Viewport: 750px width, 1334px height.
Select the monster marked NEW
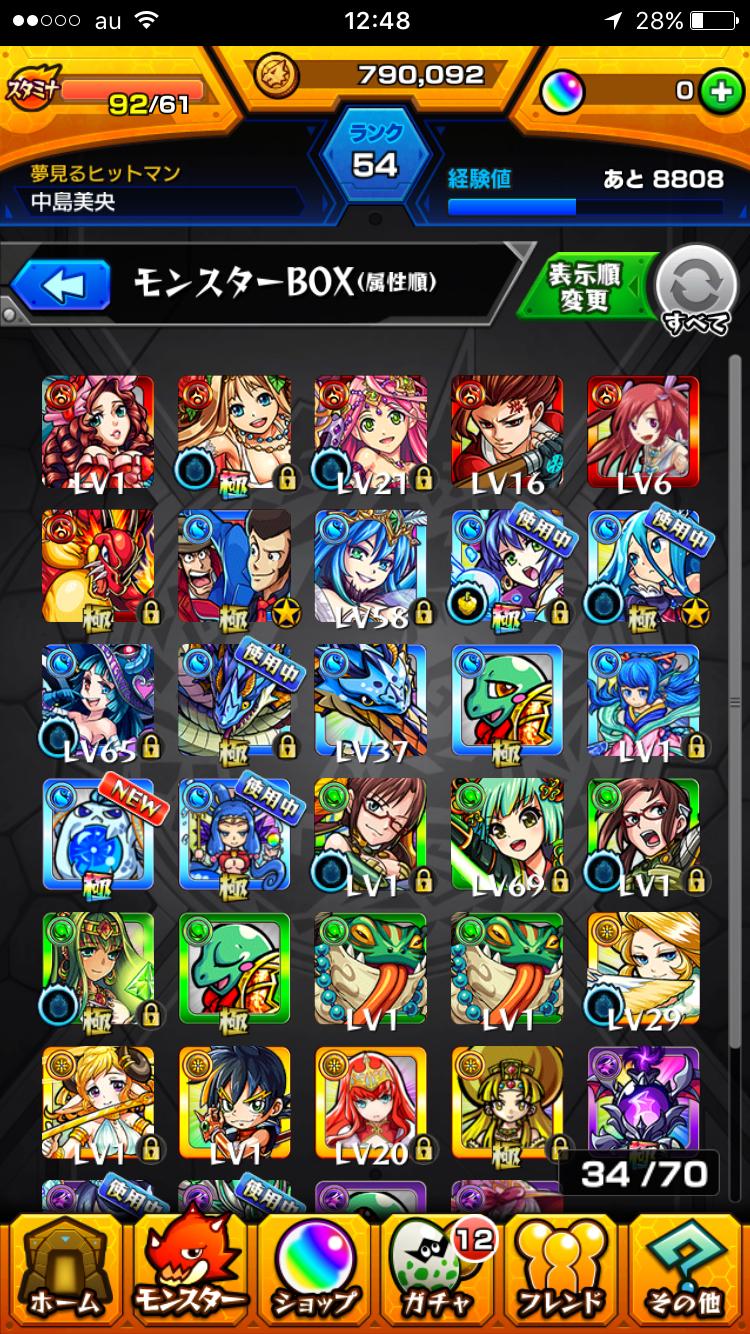click(x=98, y=834)
